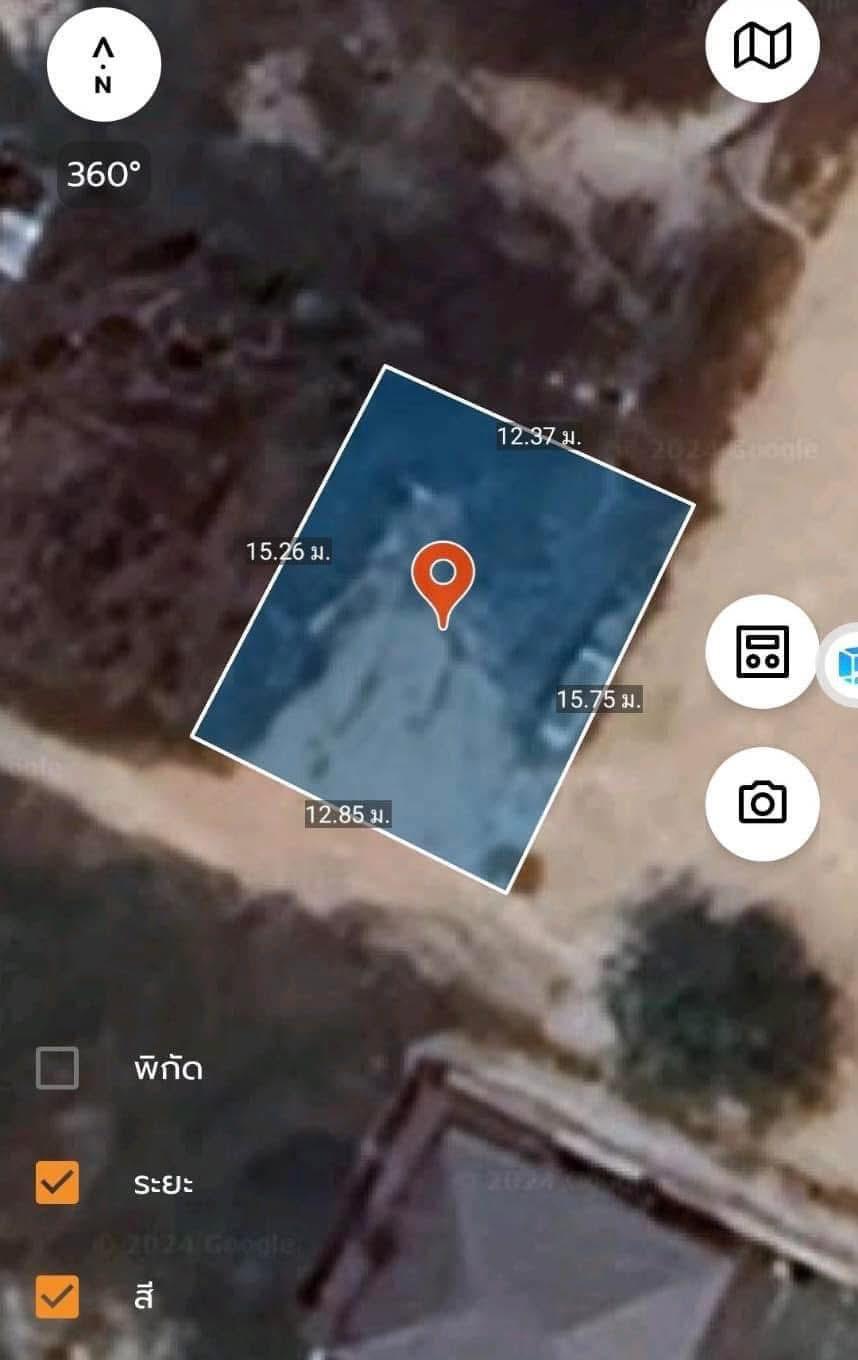Viewport: 858px width, 1360px height.
Task: Uncheck the ระยะ checkbox
Action: click(x=57, y=1183)
